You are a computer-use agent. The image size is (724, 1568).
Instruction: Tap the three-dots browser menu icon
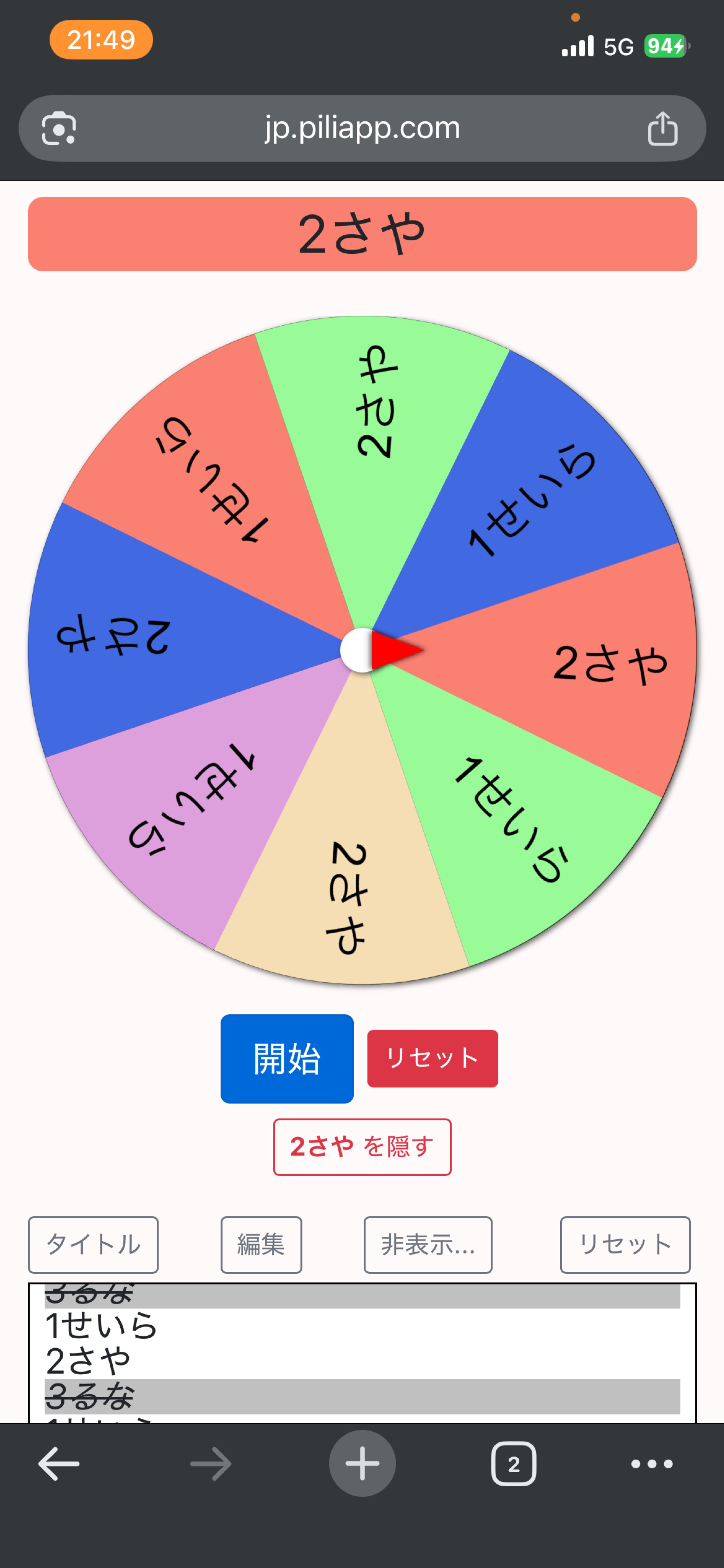651,1463
